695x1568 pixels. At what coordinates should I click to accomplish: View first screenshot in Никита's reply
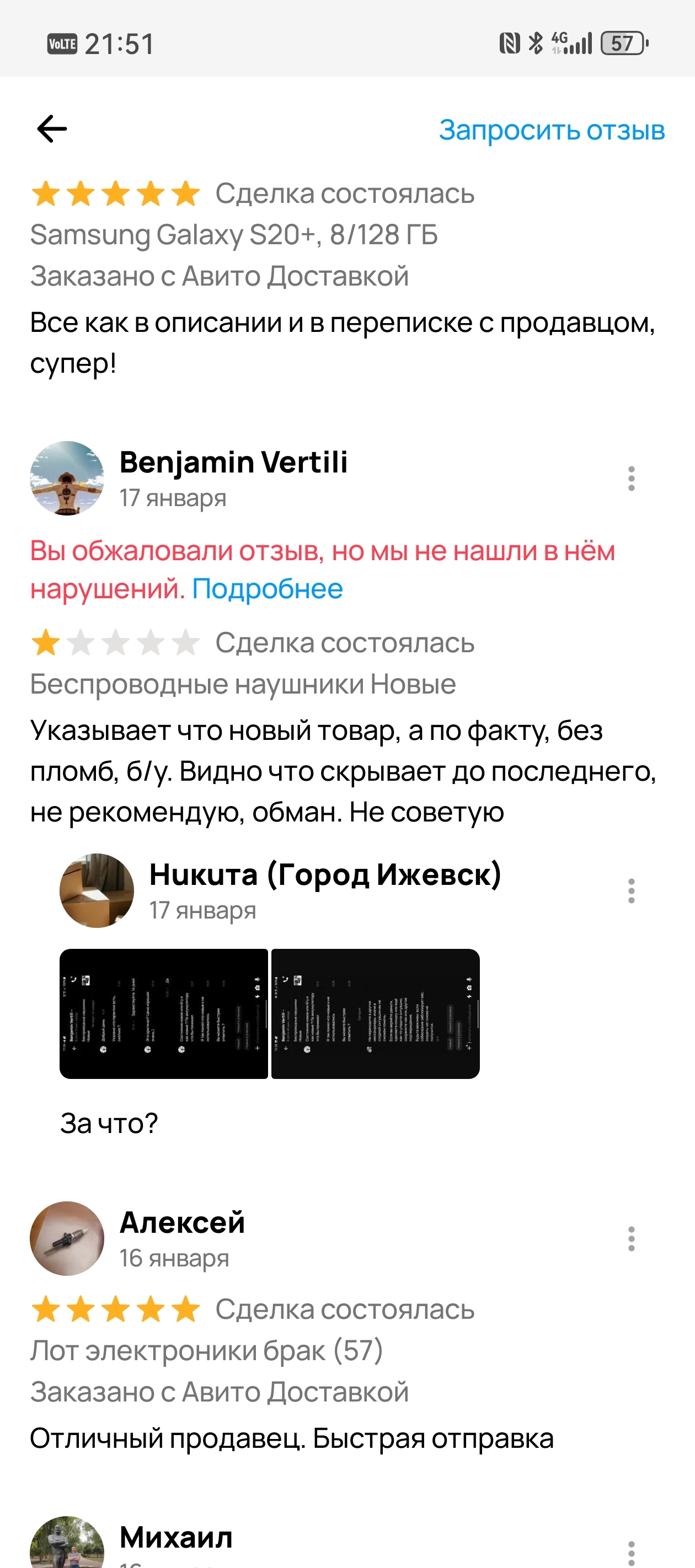(164, 1013)
